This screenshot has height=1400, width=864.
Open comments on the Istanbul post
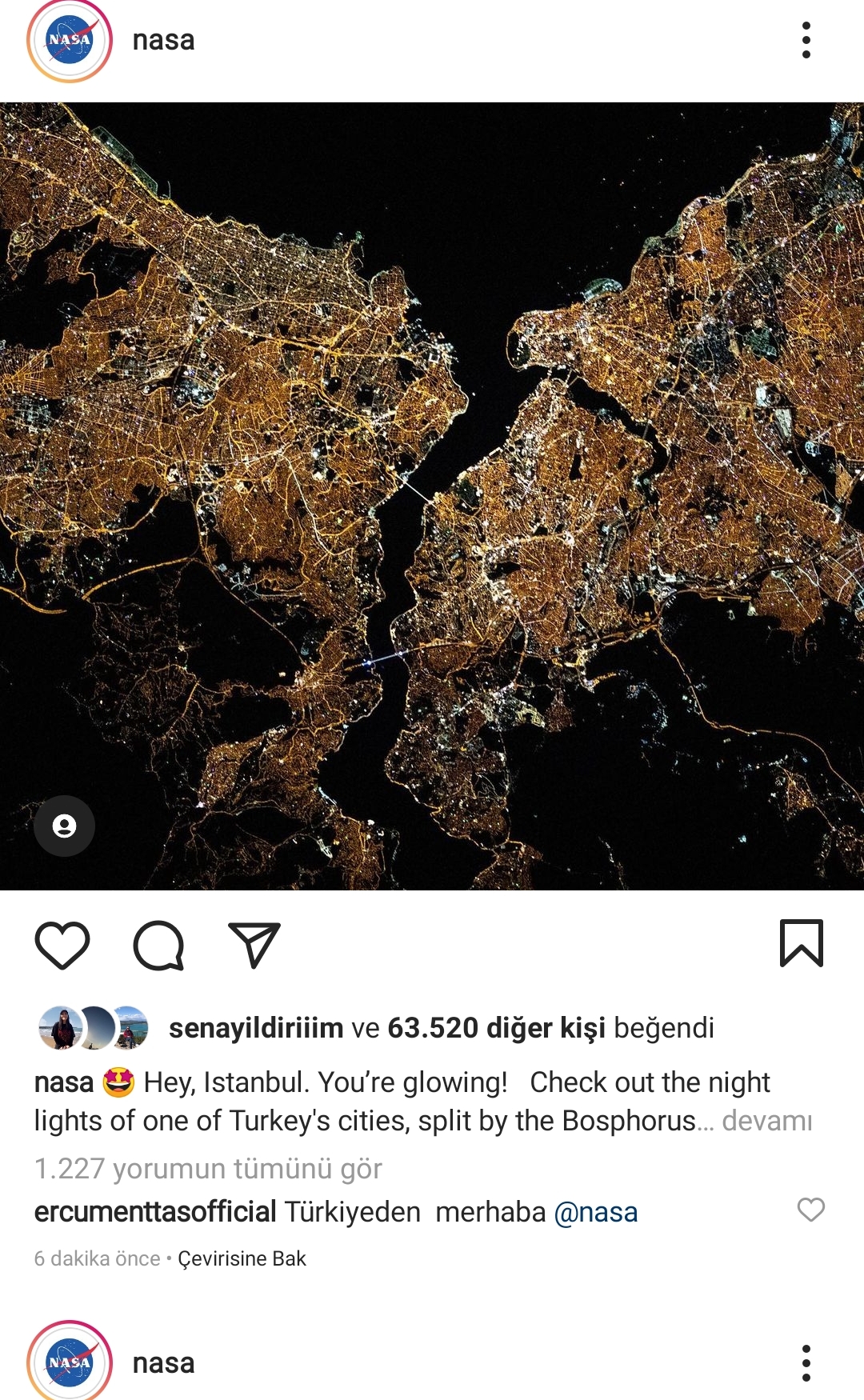[158, 945]
